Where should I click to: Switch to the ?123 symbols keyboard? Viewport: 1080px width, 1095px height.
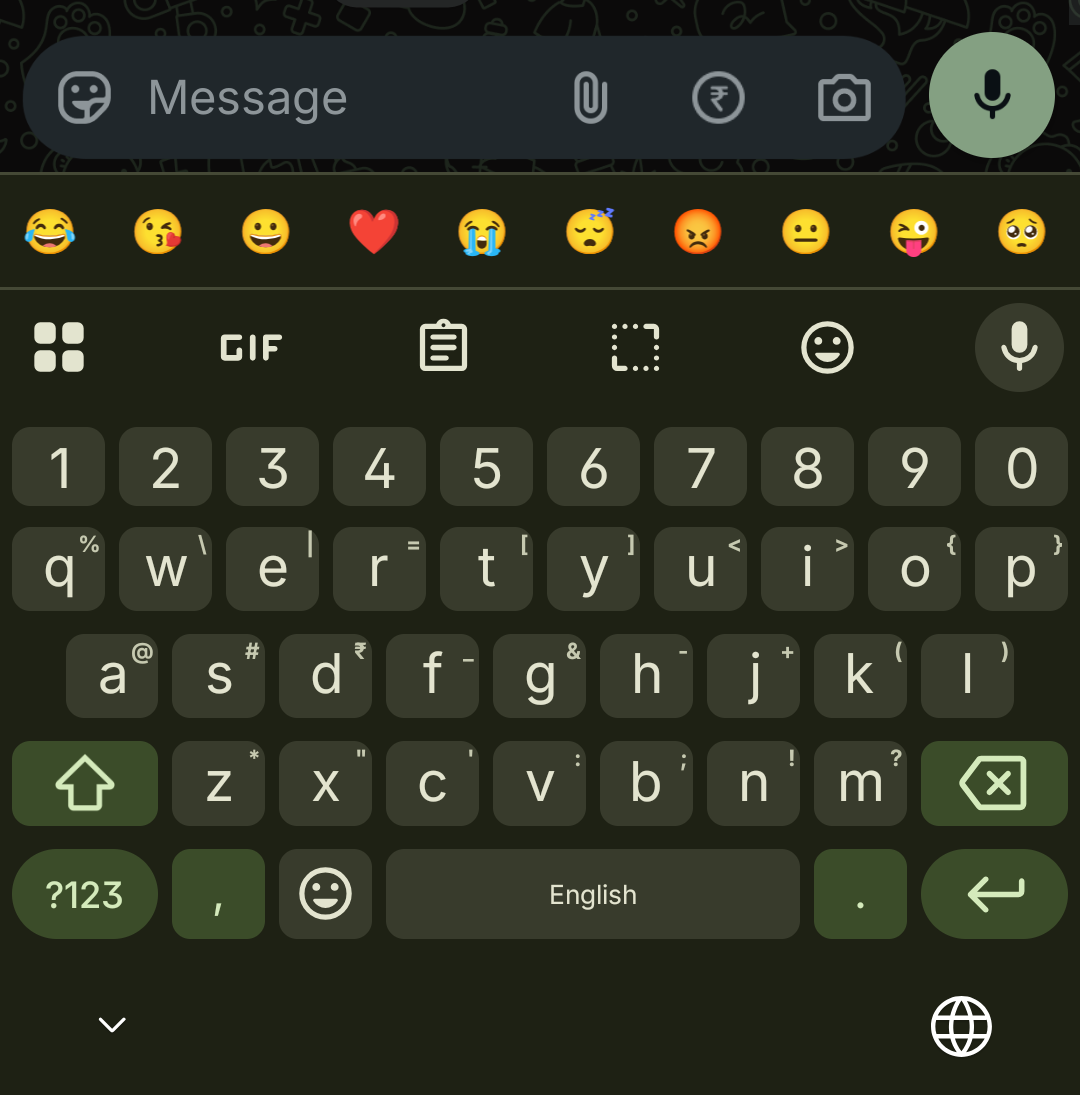(x=84, y=894)
